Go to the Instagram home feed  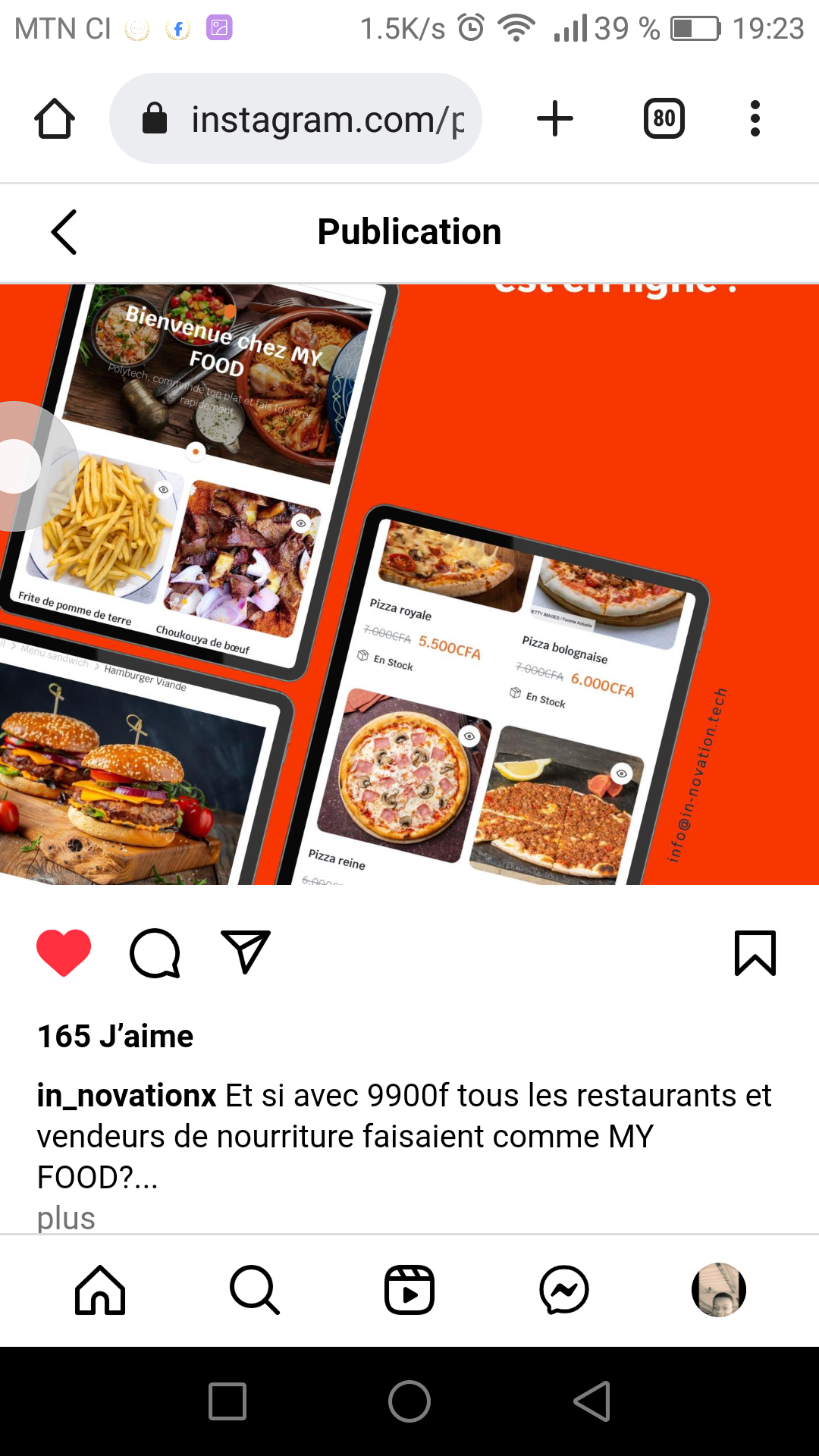pyautogui.click(x=100, y=1289)
